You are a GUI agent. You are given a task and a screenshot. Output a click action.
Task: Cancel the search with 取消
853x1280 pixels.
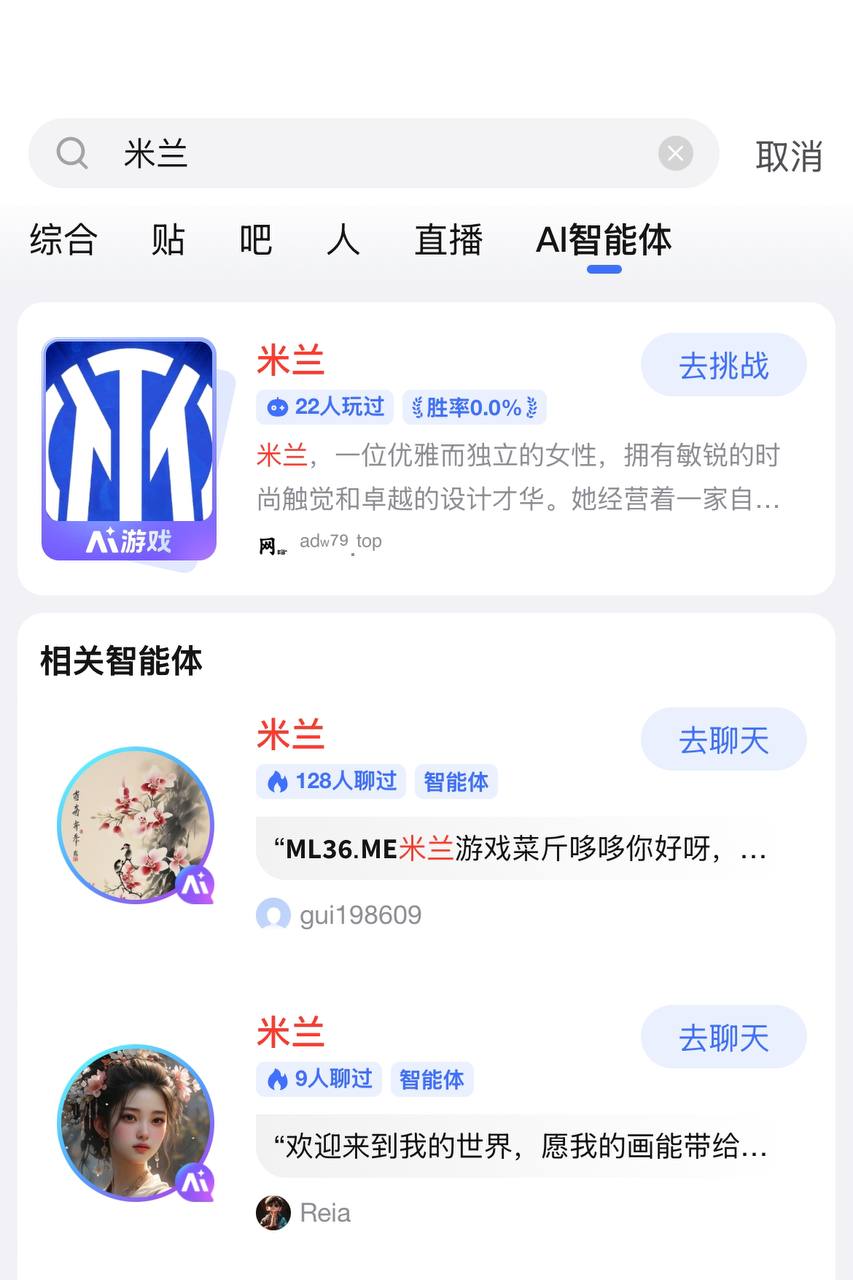[788, 157]
